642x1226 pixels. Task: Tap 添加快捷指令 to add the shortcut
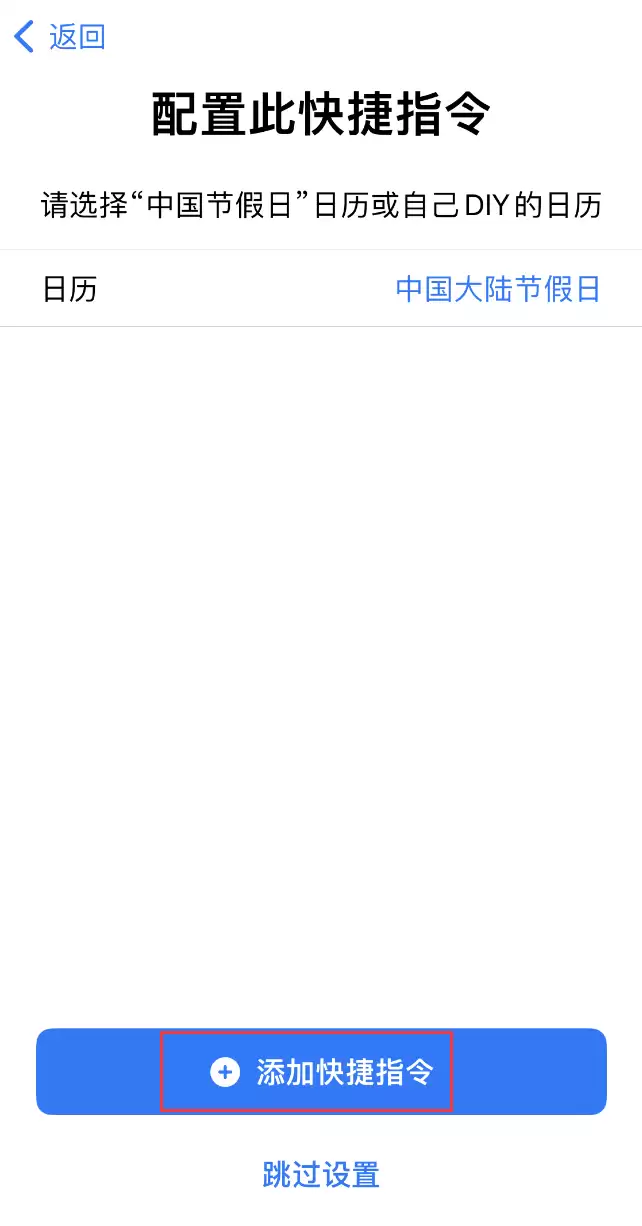[321, 1072]
